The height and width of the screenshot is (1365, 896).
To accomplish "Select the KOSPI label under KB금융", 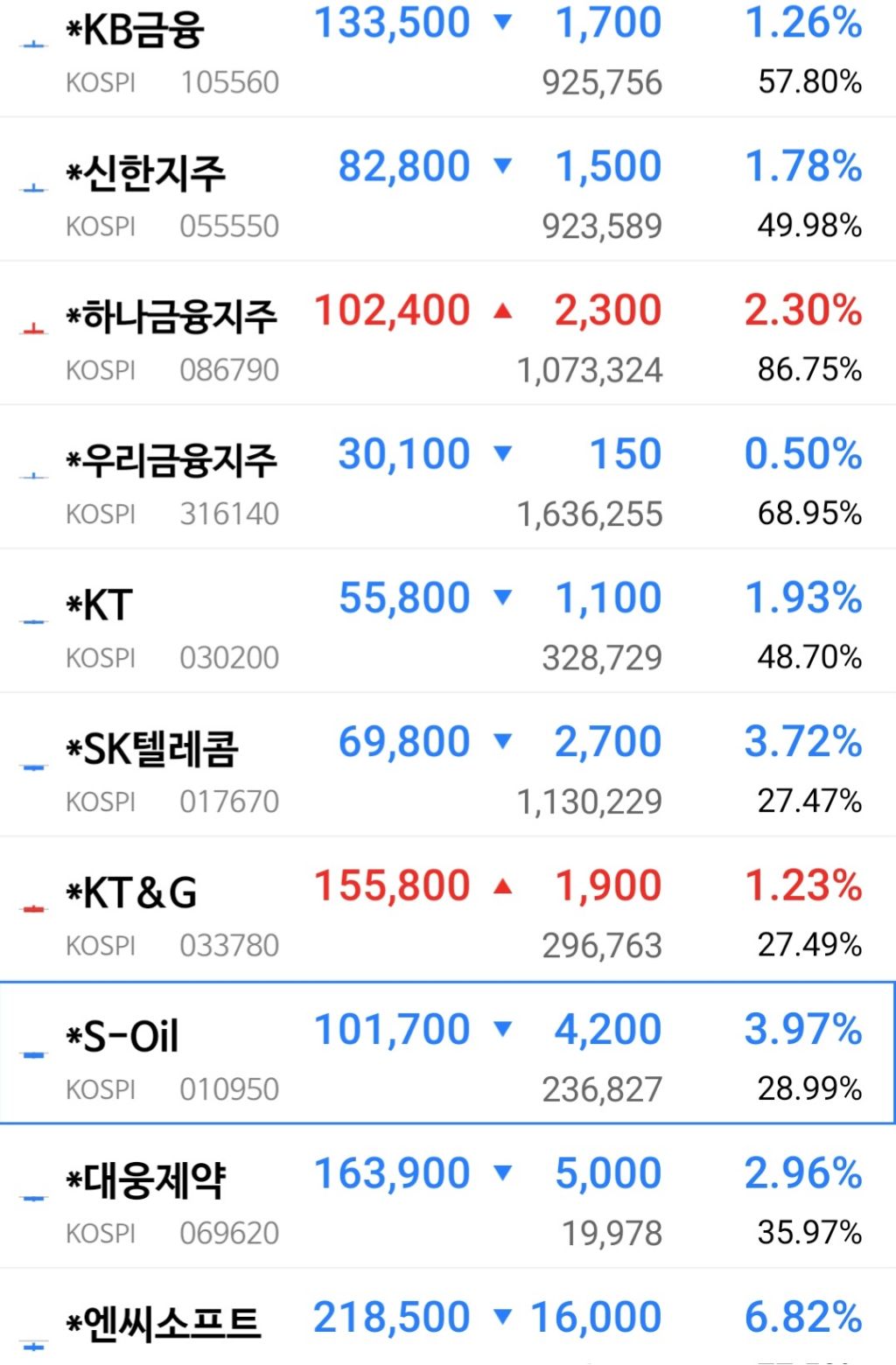I will coord(101,82).
